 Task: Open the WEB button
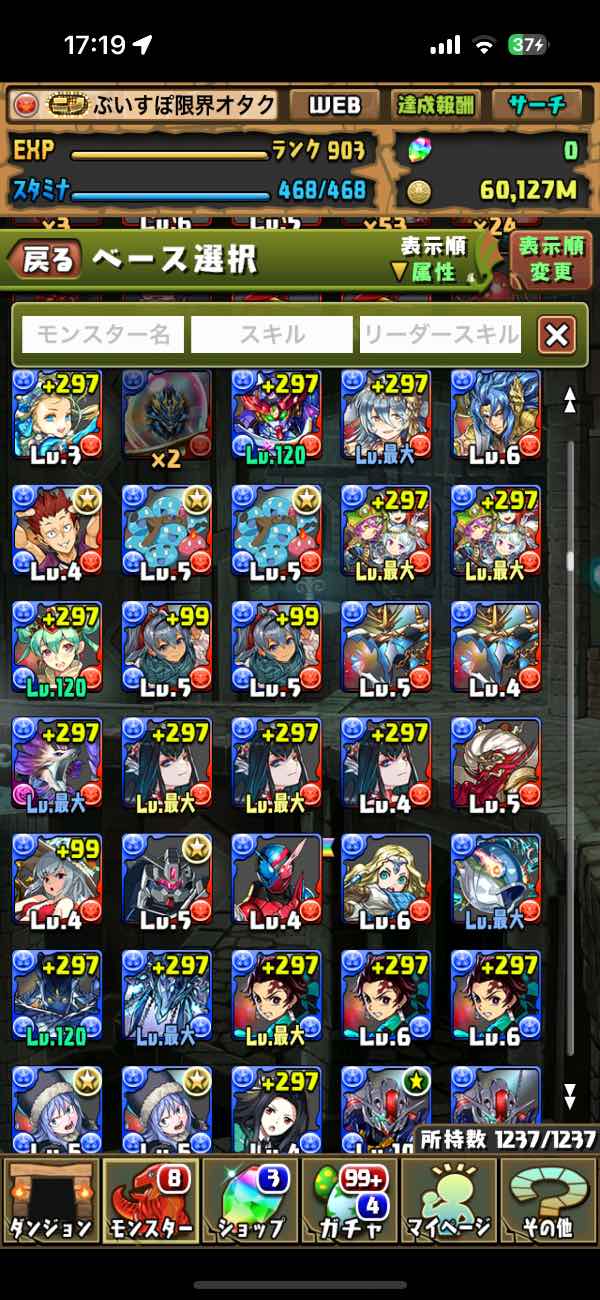334,104
